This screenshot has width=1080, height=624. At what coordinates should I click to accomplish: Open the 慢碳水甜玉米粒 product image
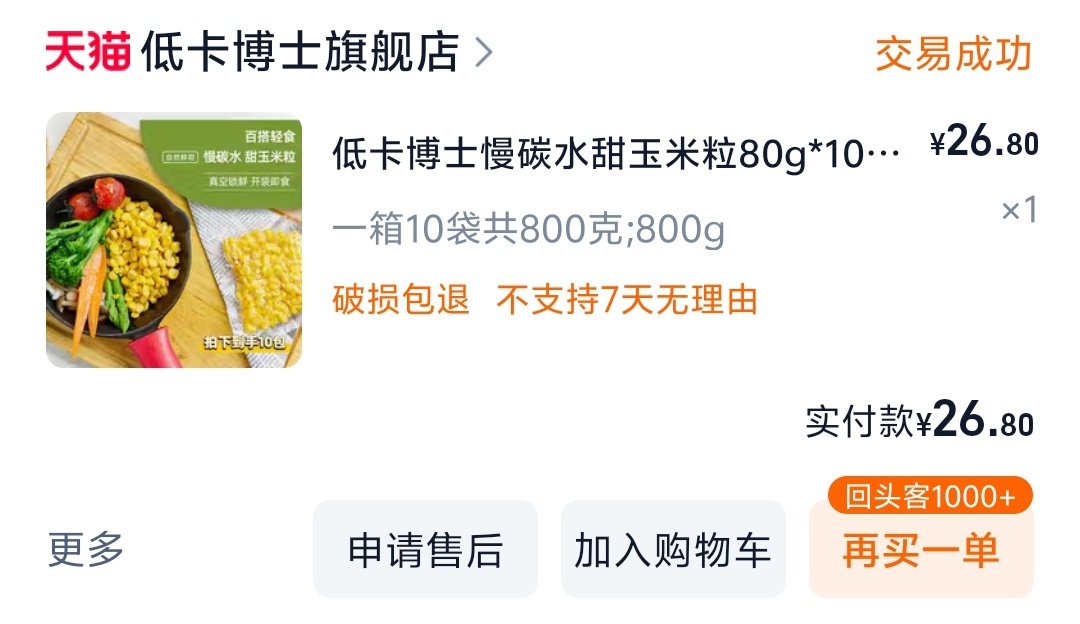tap(174, 240)
